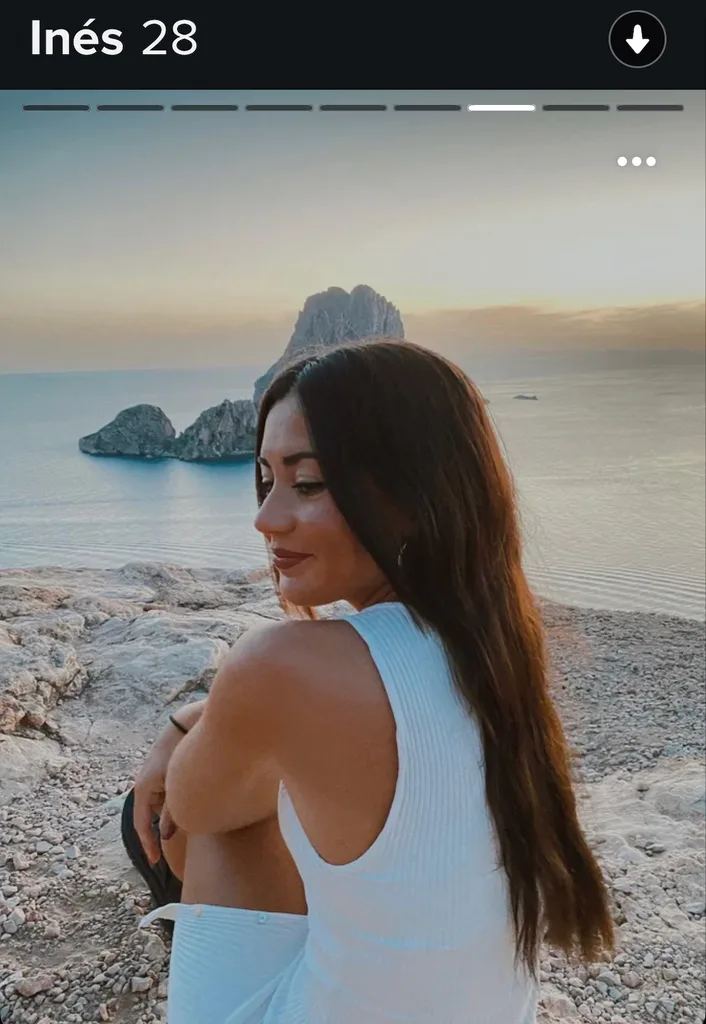The image size is (706, 1024).
Task: Collapse Inés's profile with the down arrow
Action: 637,39
